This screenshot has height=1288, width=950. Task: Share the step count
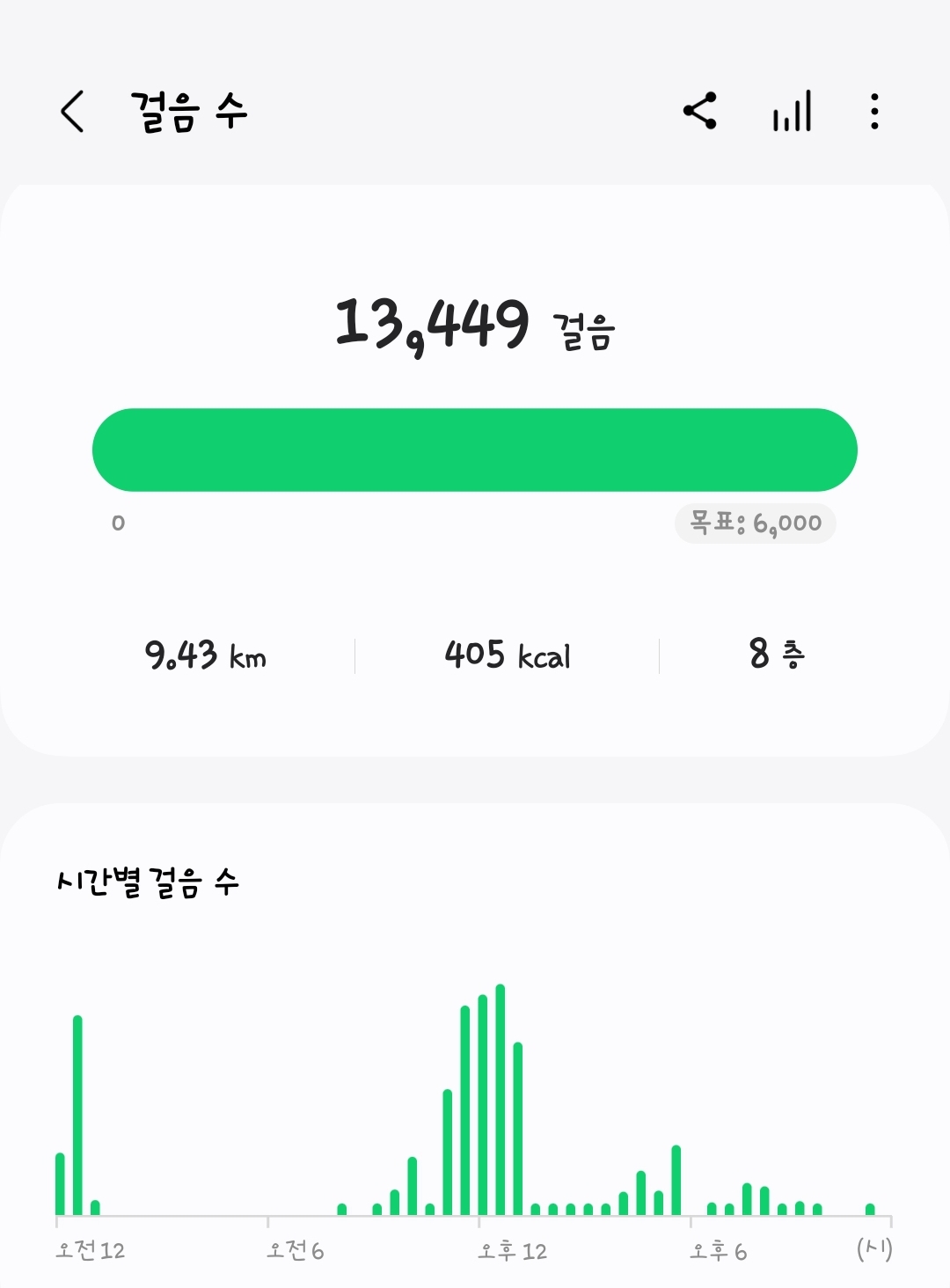(700, 112)
